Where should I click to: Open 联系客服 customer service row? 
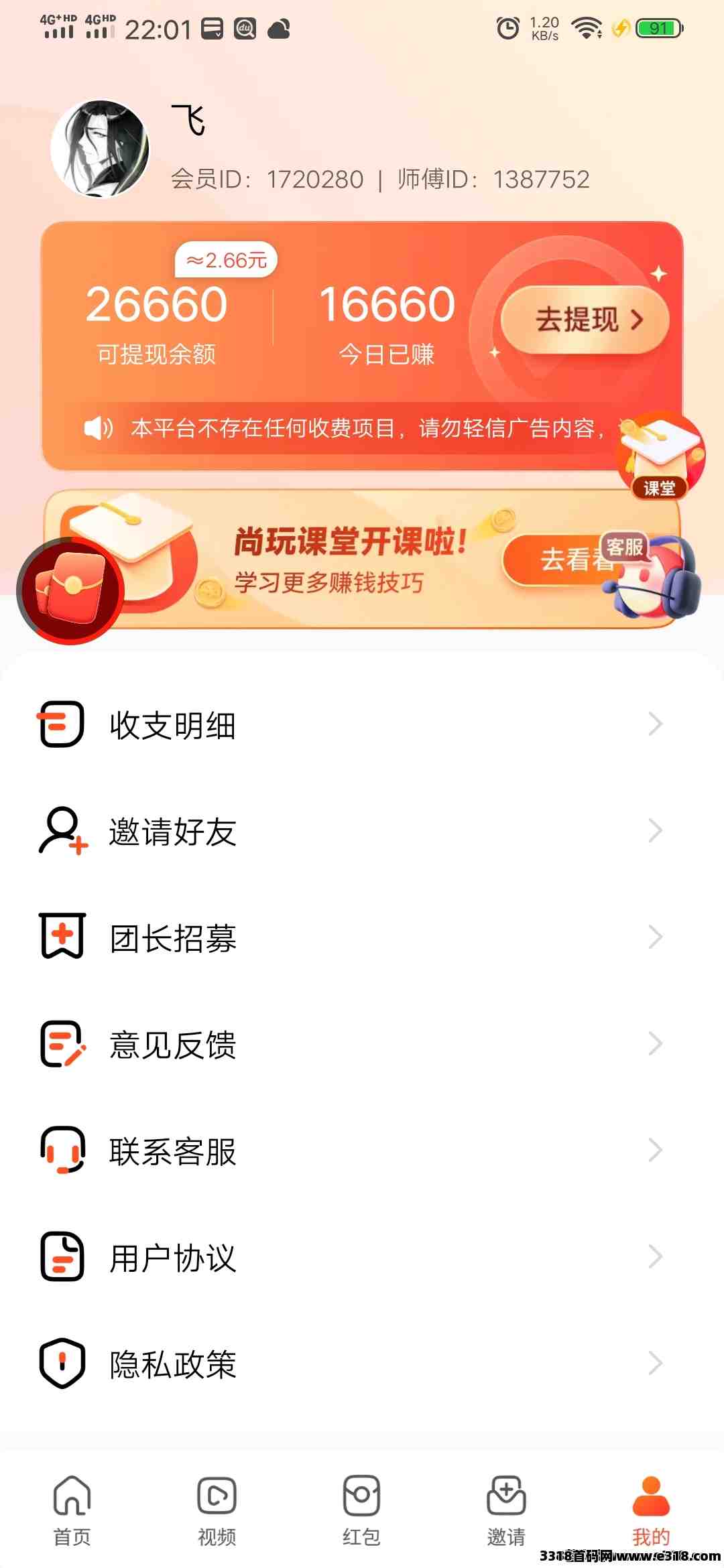pyautogui.click(x=349, y=1151)
